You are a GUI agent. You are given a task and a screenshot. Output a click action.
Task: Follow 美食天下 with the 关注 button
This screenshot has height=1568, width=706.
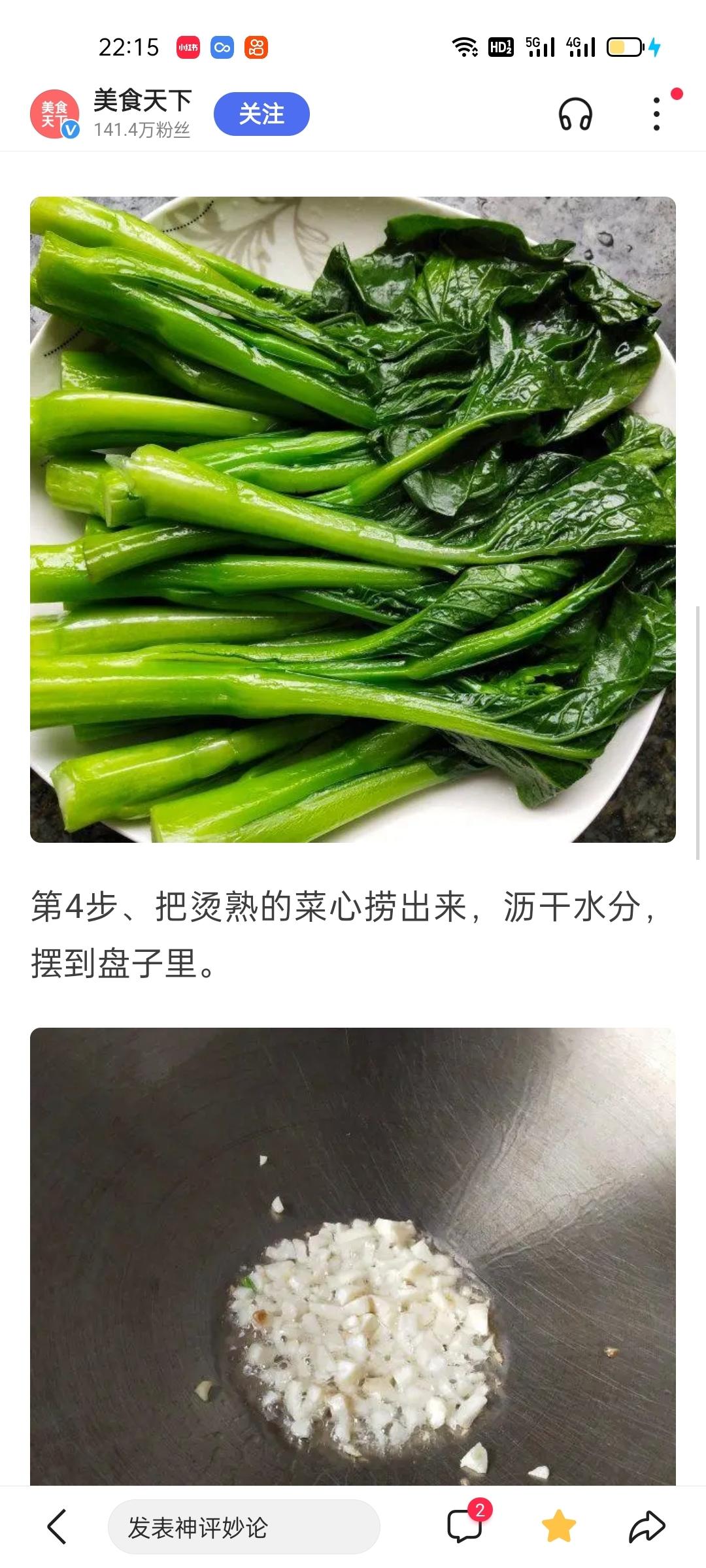(x=261, y=114)
